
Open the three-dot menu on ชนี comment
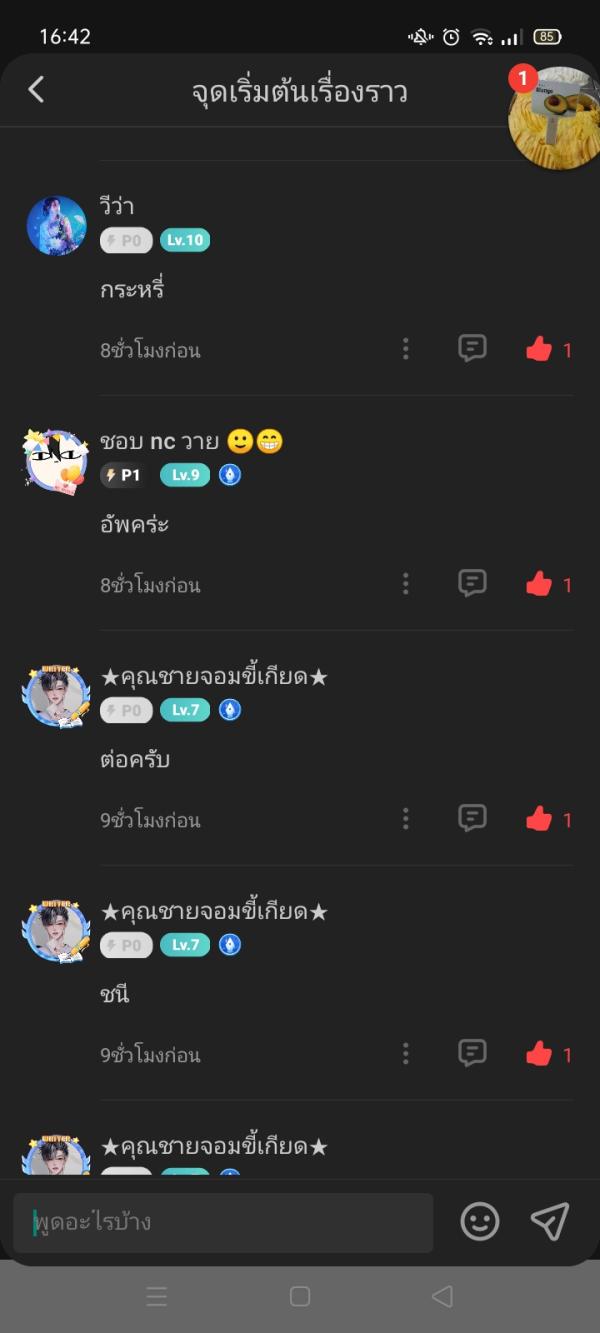405,1054
